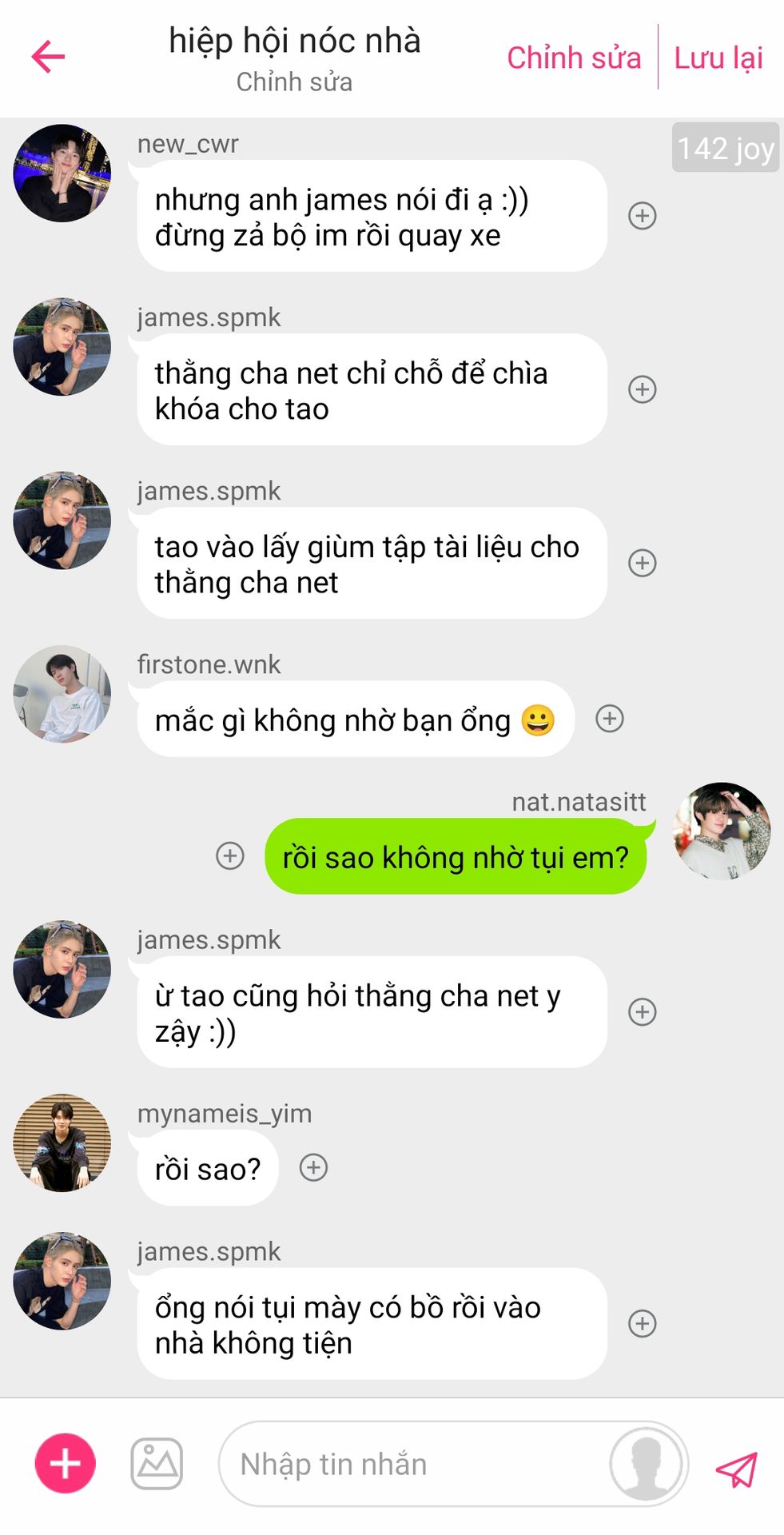The image size is (784, 1535).
Task: Open the pink add button at bottom
Action: point(65,1464)
